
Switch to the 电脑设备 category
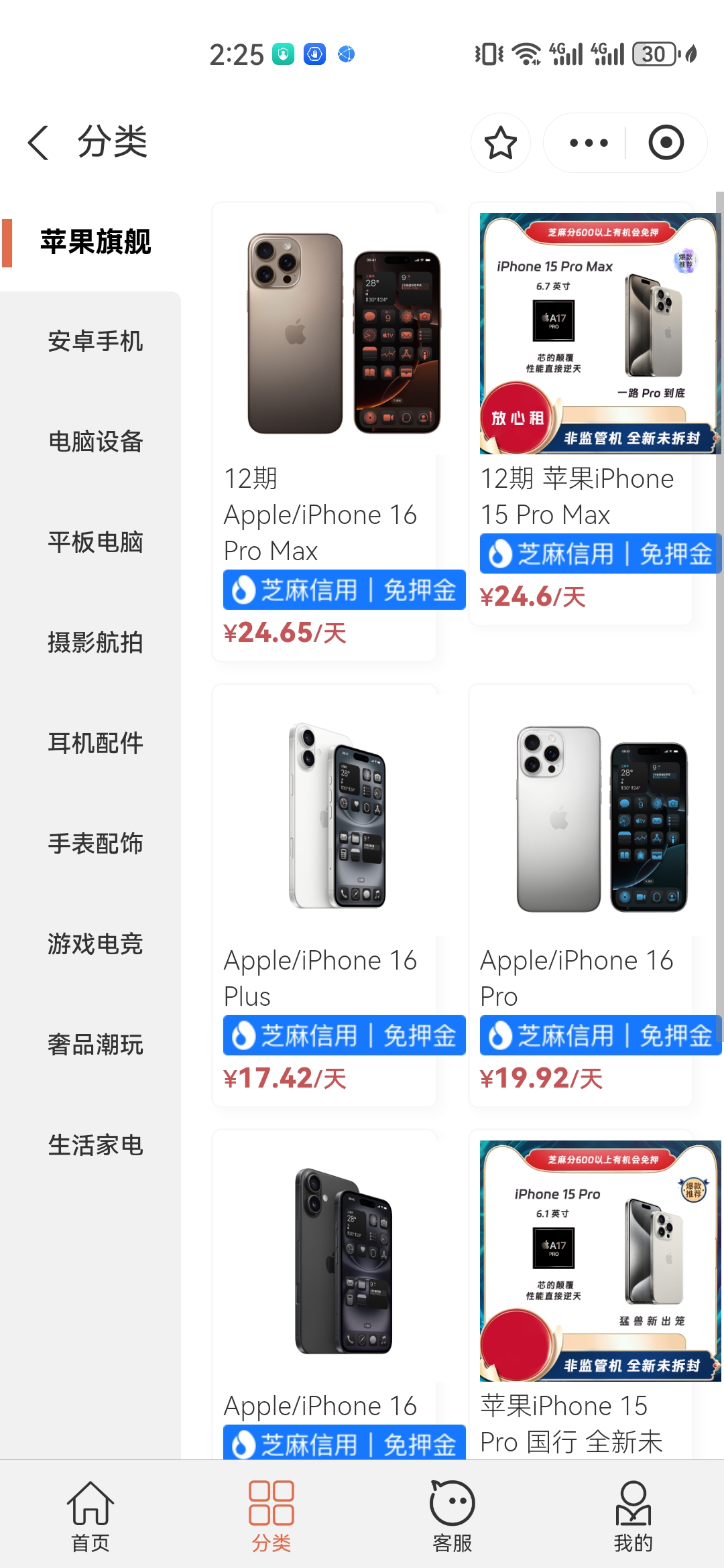[95, 442]
